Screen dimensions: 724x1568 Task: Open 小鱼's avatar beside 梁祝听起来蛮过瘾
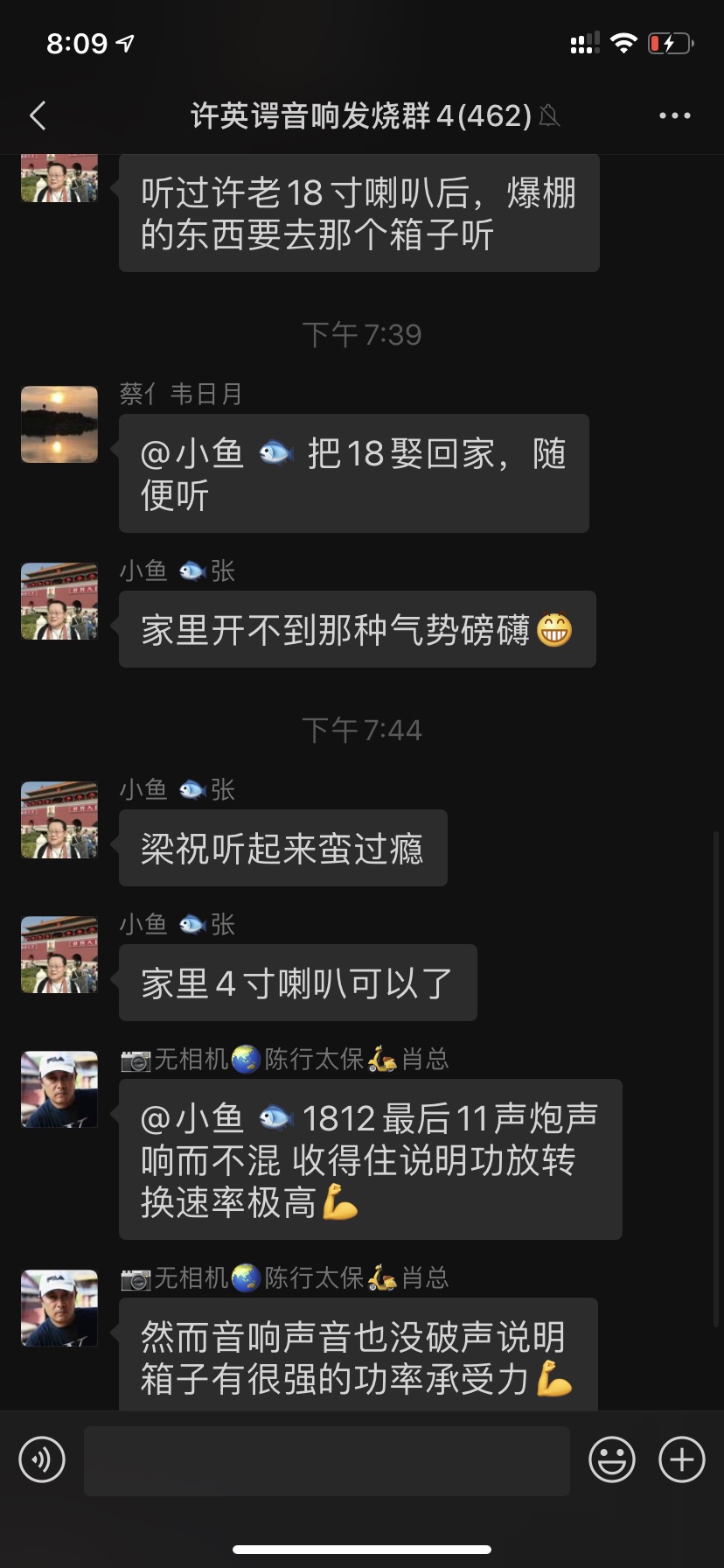[x=59, y=820]
